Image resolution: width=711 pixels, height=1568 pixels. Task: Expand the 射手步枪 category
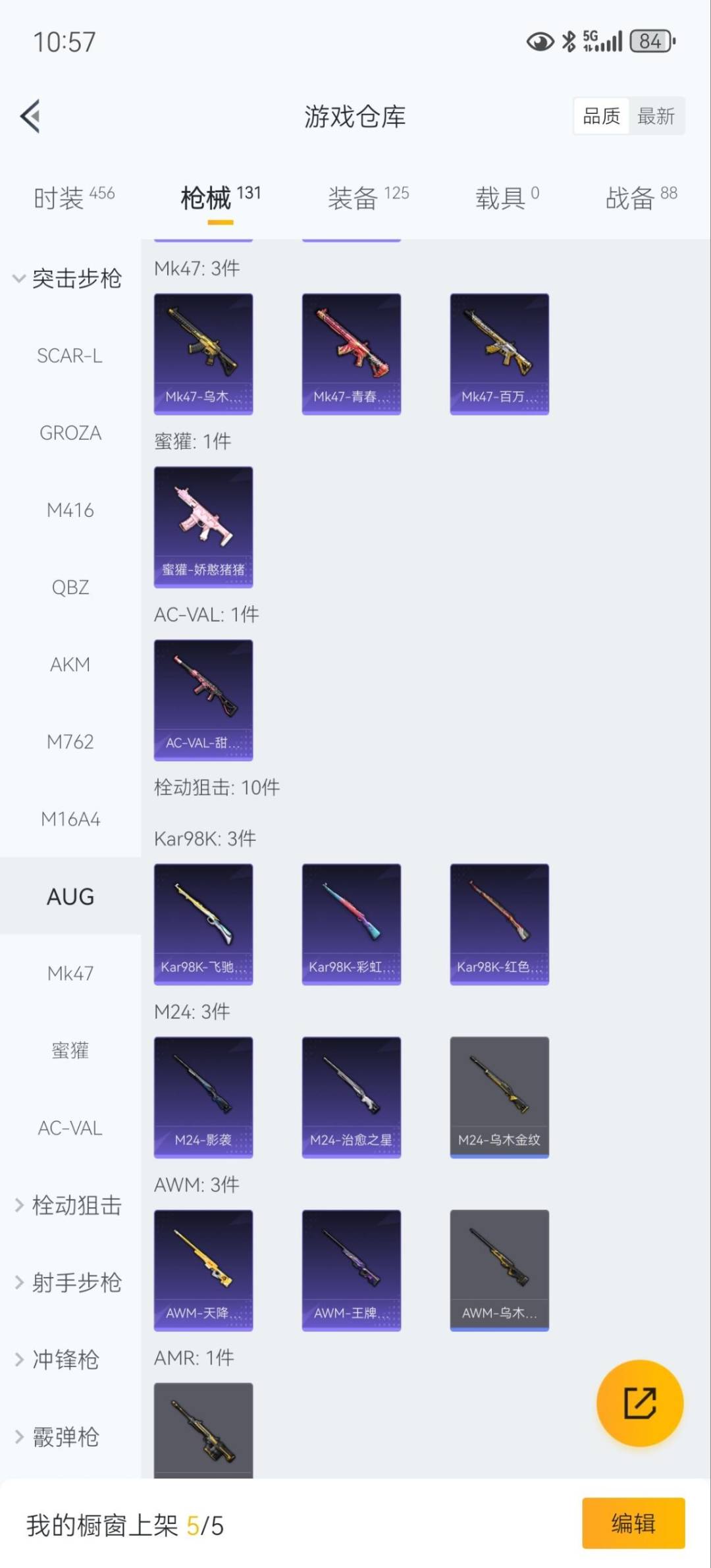[68, 1282]
